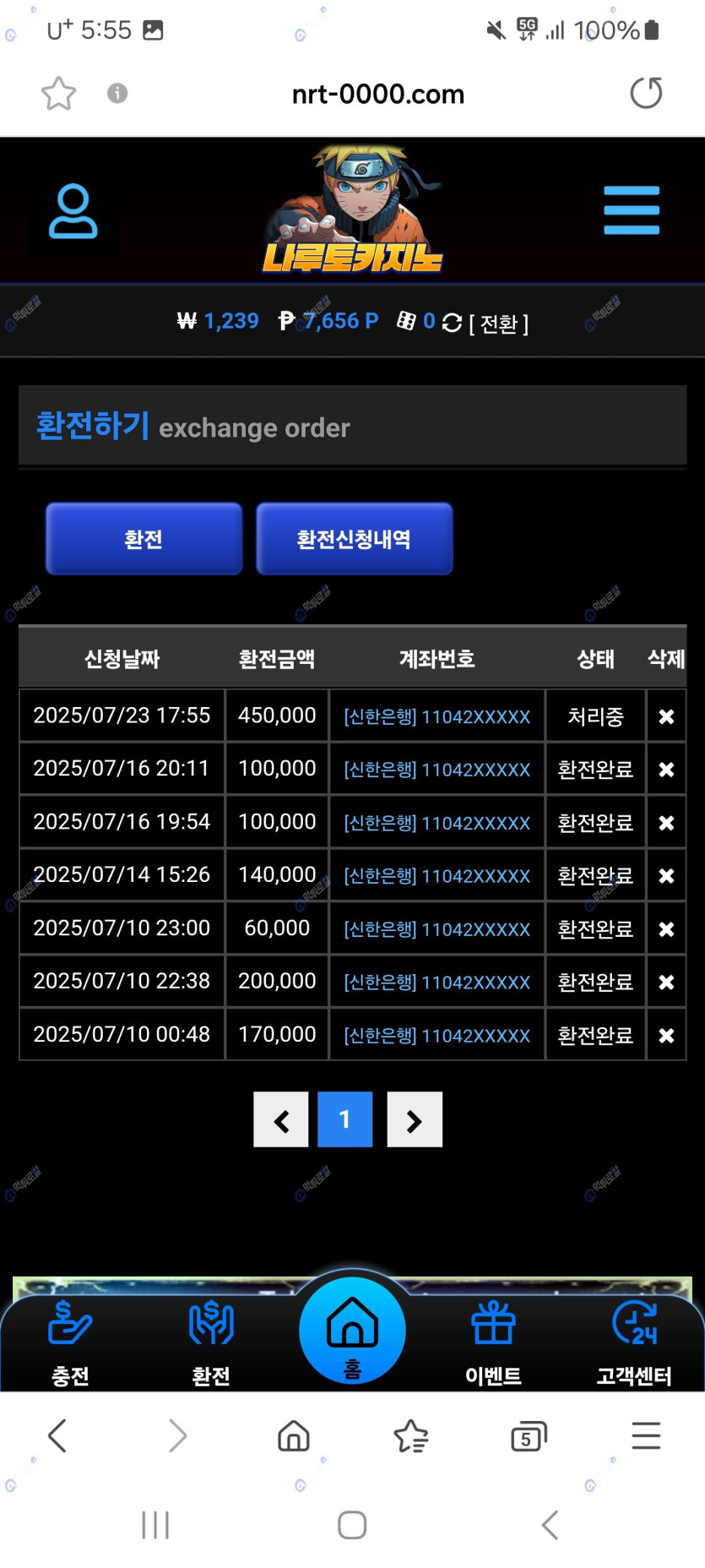Delete the 2025/07/23 17:55 request
The width and height of the screenshot is (705, 1568).
pyautogui.click(x=666, y=716)
